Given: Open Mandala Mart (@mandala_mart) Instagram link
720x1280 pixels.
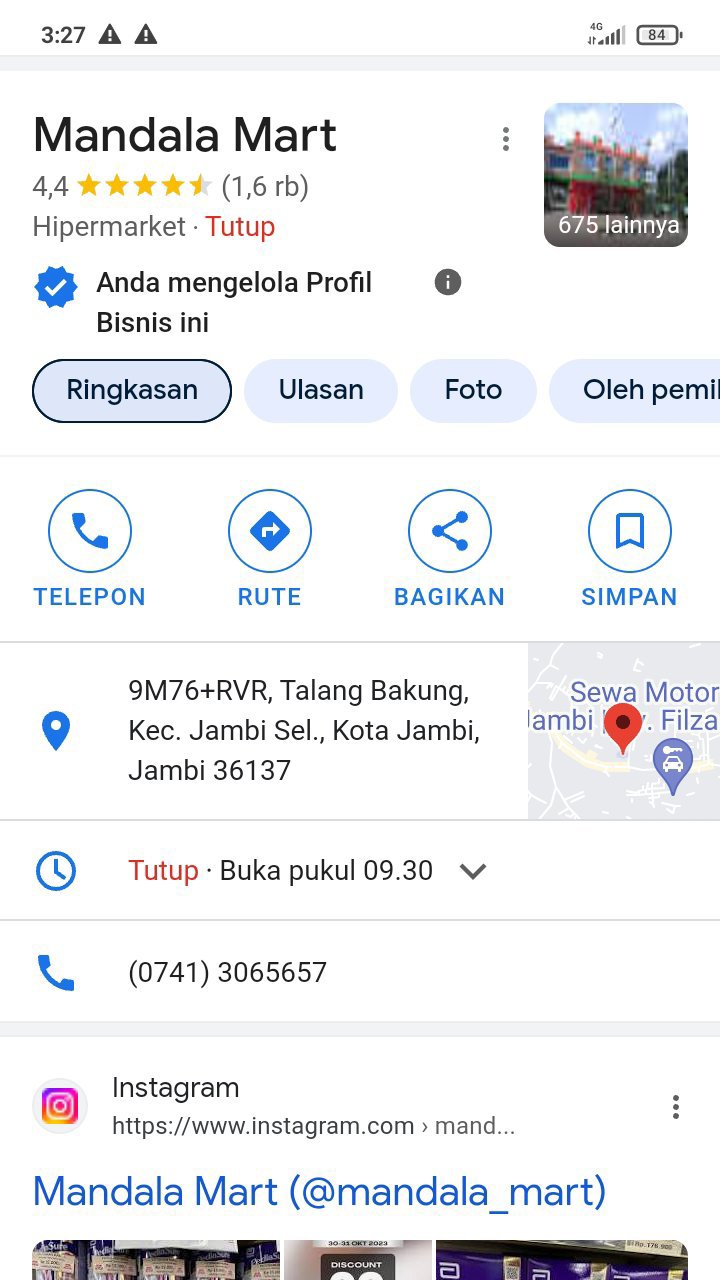Looking at the screenshot, I should pos(320,1191).
